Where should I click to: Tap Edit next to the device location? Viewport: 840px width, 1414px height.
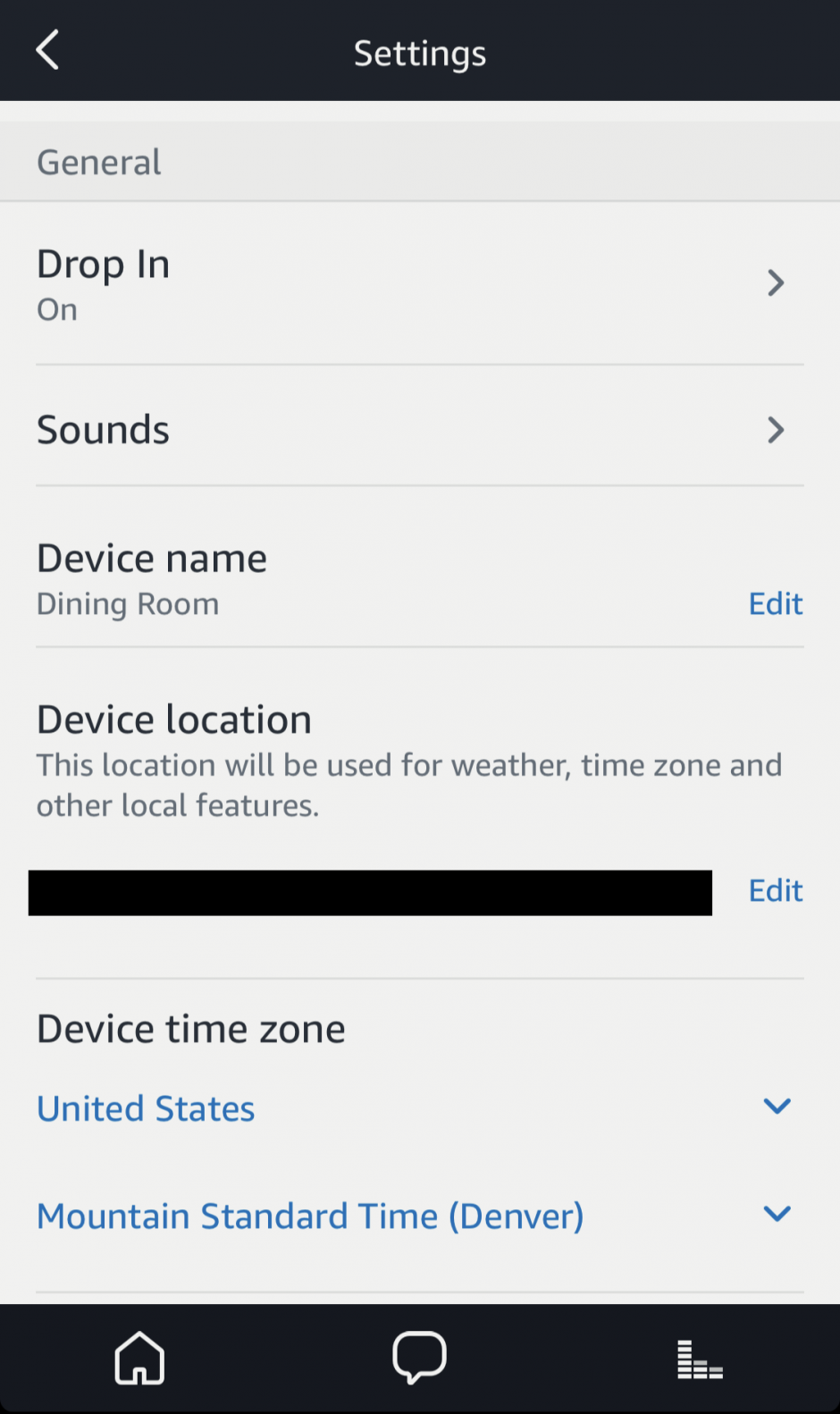click(775, 890)
